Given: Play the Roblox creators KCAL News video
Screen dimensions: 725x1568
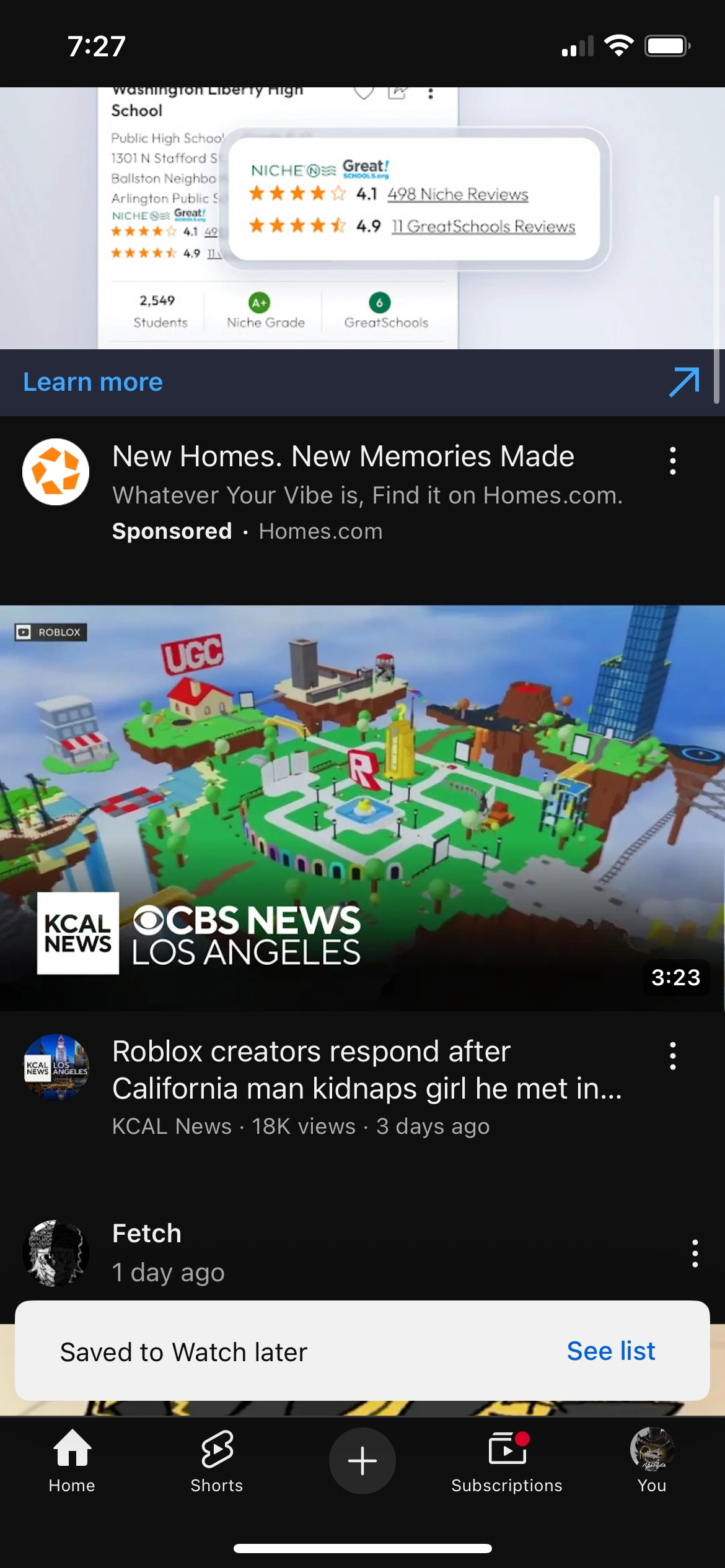Looking at the screenshot, I should tap(362, 808).
